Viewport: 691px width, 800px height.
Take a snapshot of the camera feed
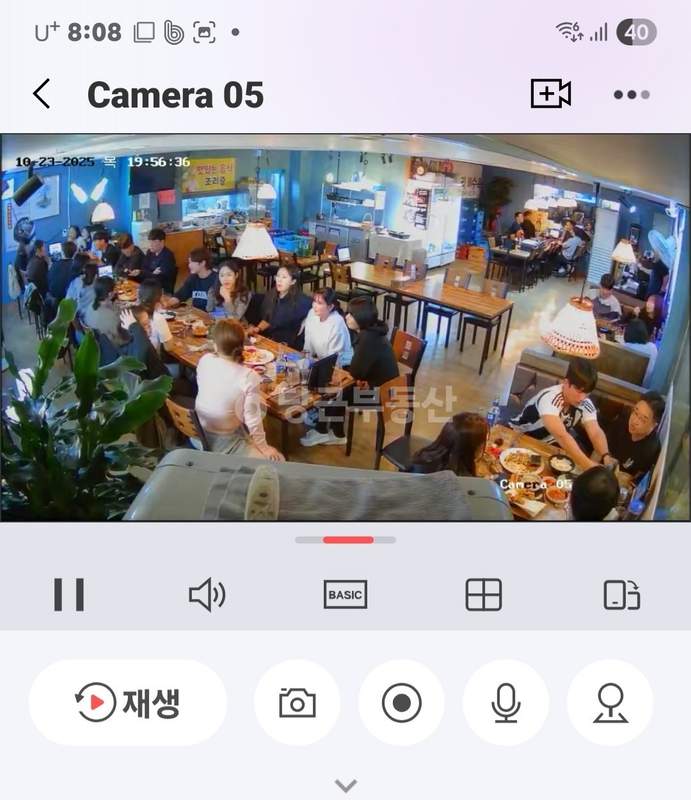click(297, 703)
